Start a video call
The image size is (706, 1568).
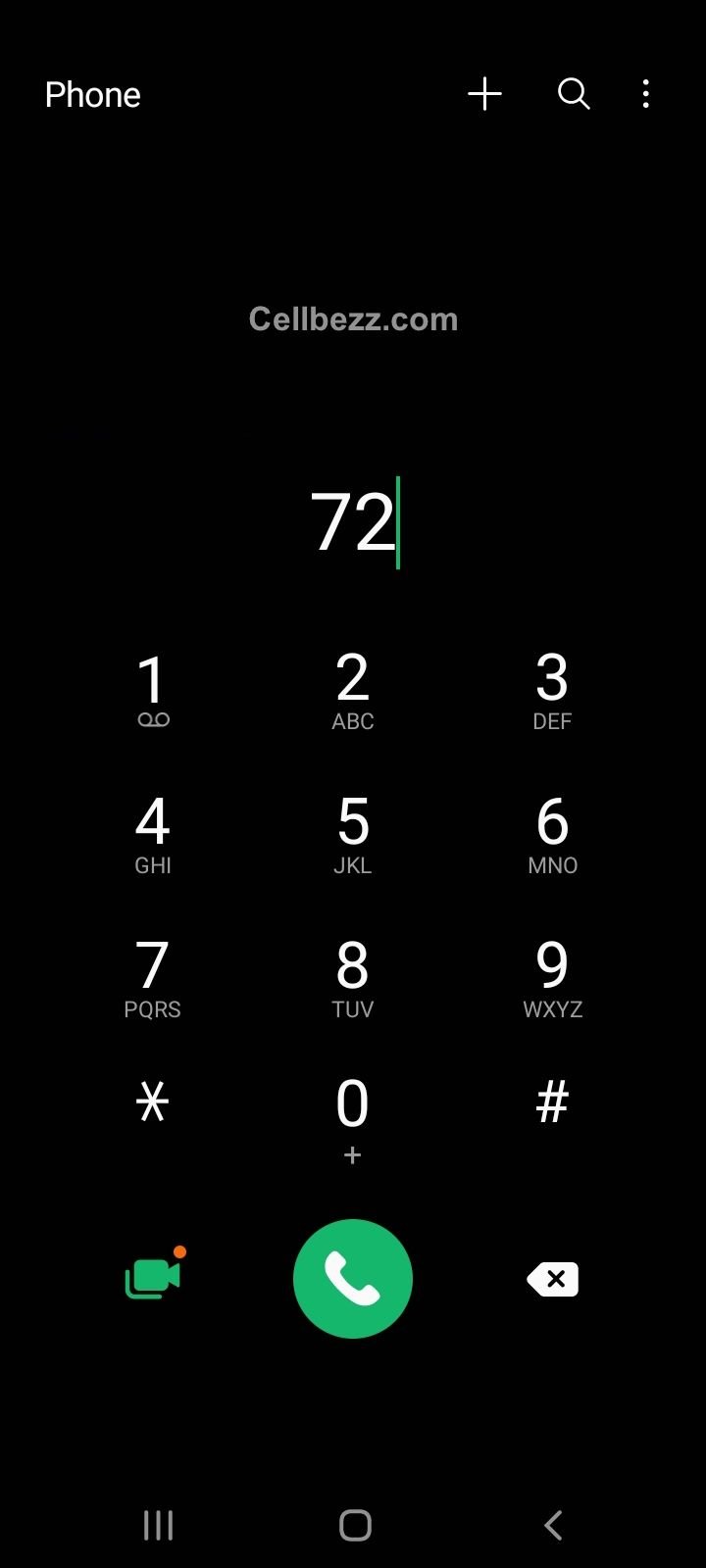click(154, 1275)
